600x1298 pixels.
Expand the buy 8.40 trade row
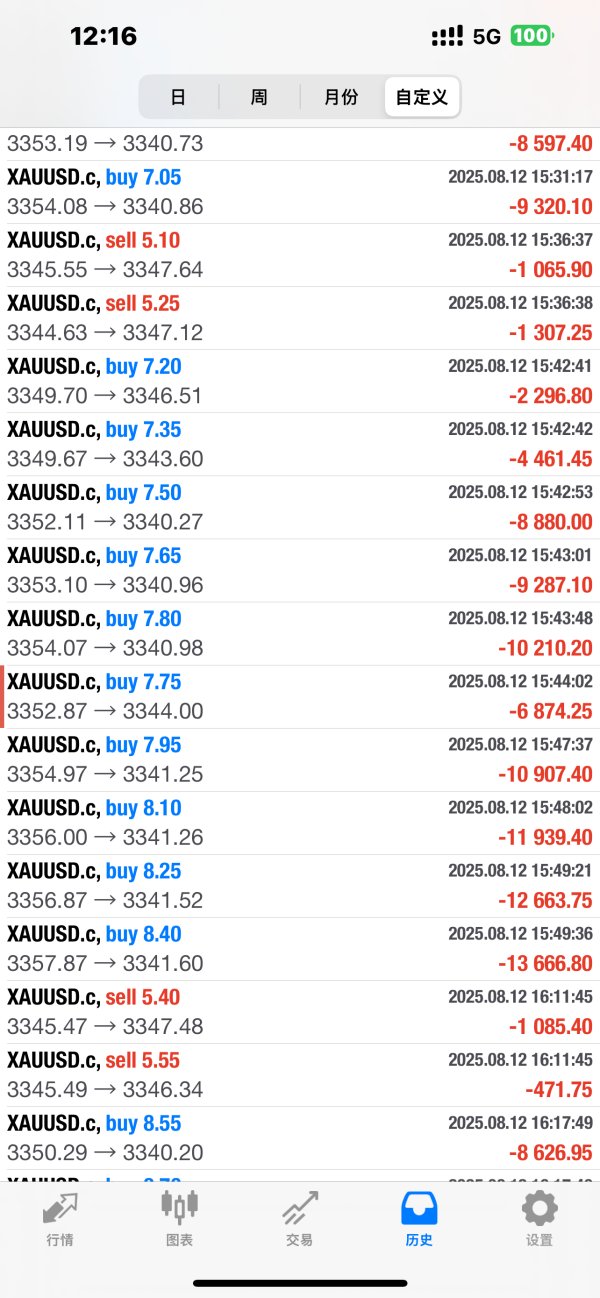pos(300,949)
